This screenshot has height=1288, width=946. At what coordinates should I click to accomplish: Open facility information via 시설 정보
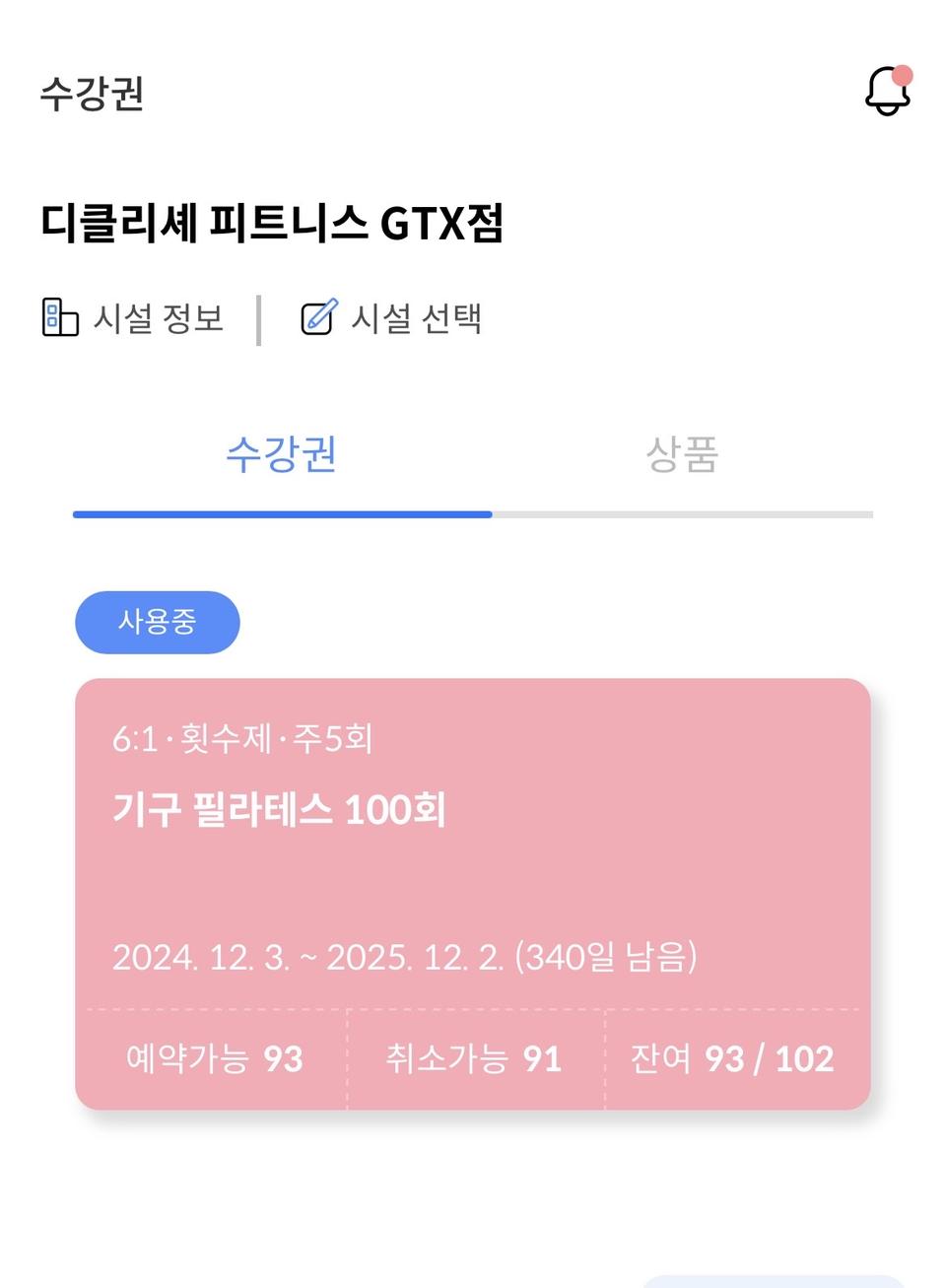click(158, 318)
